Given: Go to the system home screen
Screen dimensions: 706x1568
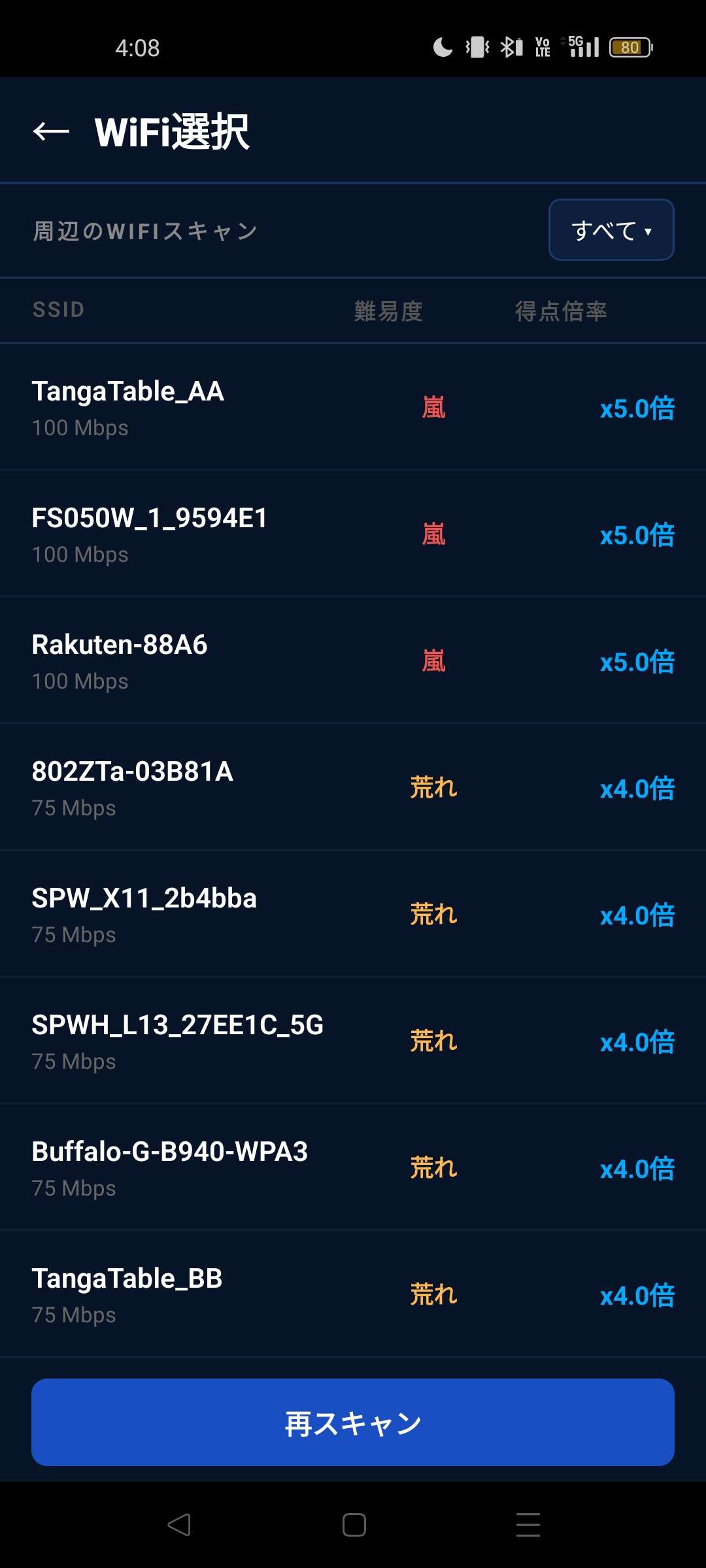Looking at the screenshot, I should click(354, 1525).
